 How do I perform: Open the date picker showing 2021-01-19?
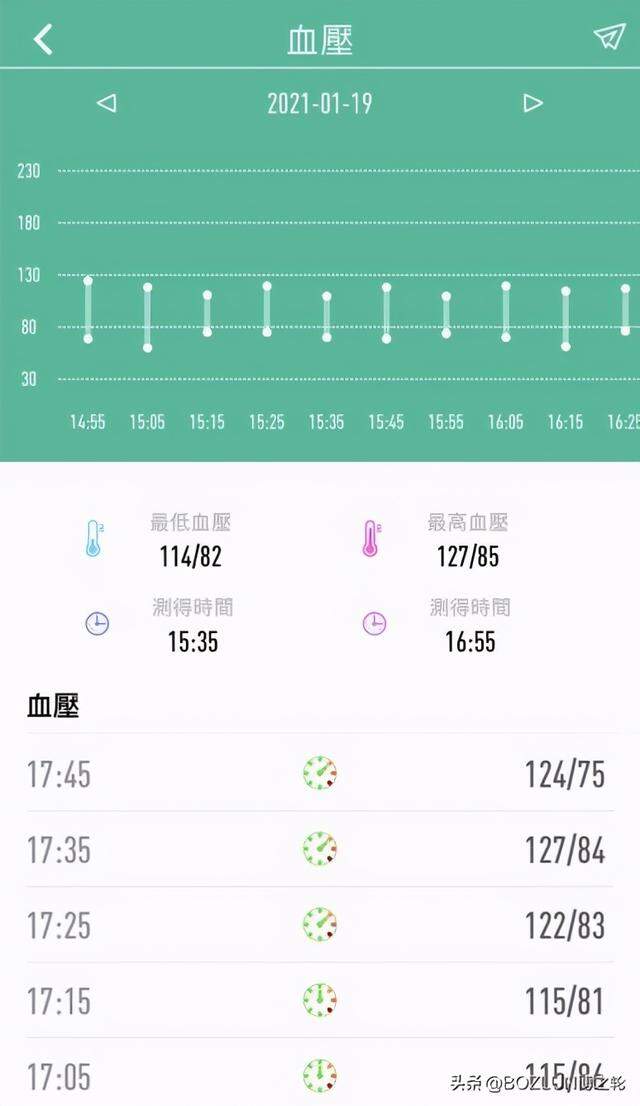tap(319, 103)
